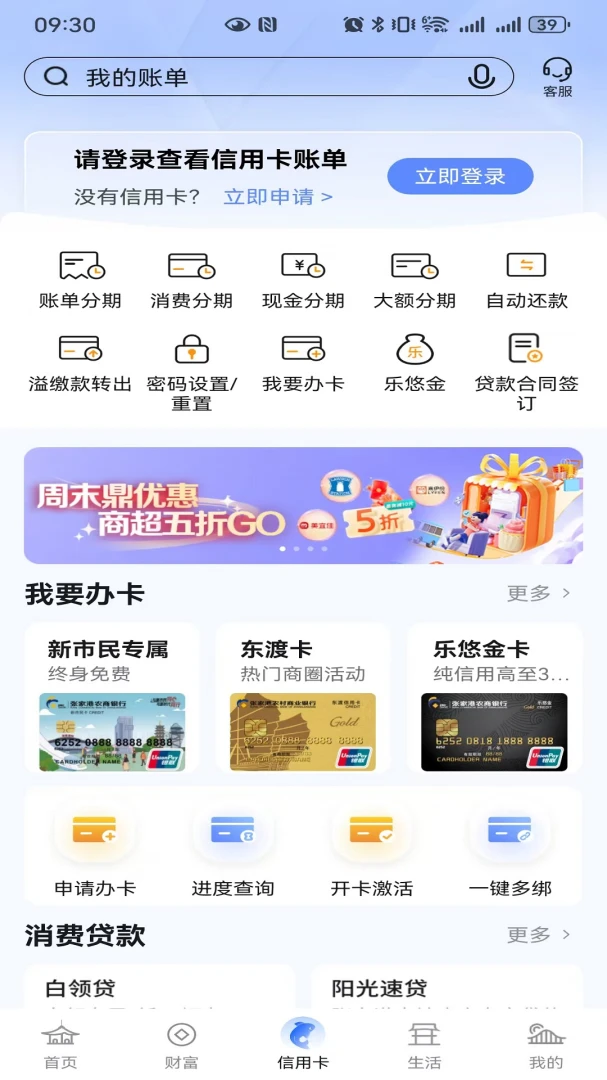The image size is (607, 1080).
Task: Go to 密码设置/重置
Action: 192,371
